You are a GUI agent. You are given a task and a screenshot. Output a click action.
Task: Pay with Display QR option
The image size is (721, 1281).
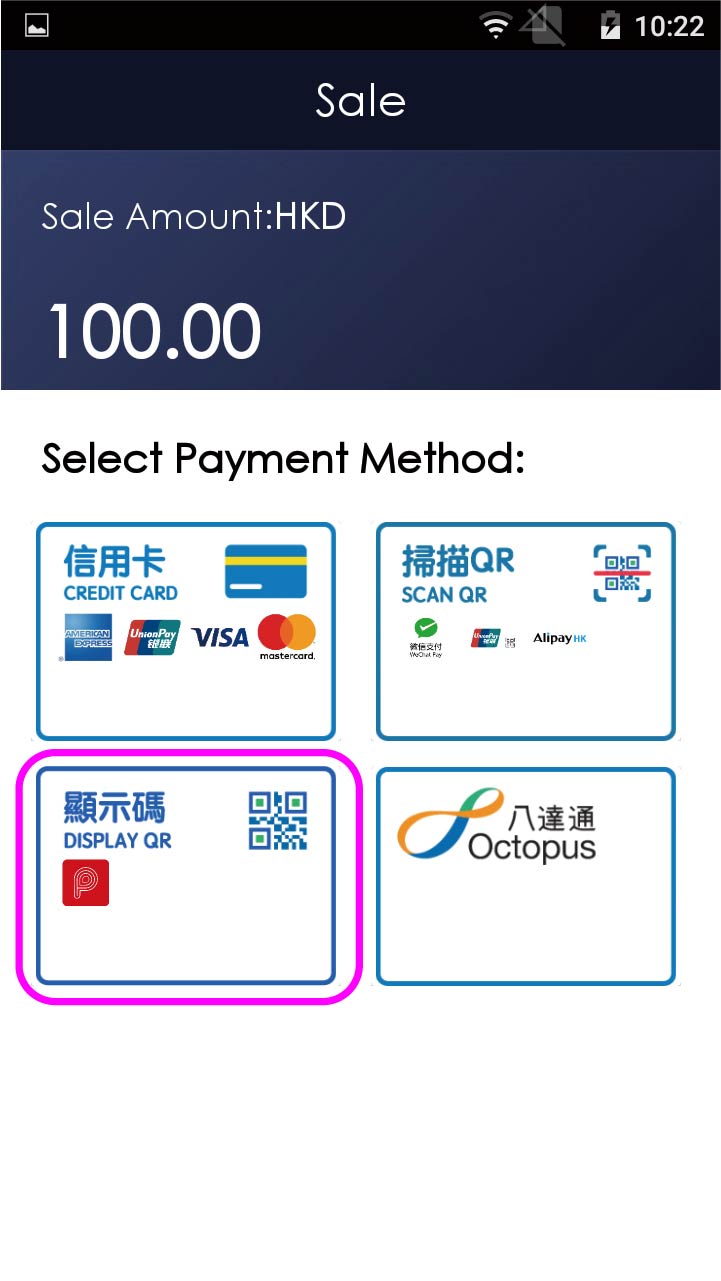[186, 875]
